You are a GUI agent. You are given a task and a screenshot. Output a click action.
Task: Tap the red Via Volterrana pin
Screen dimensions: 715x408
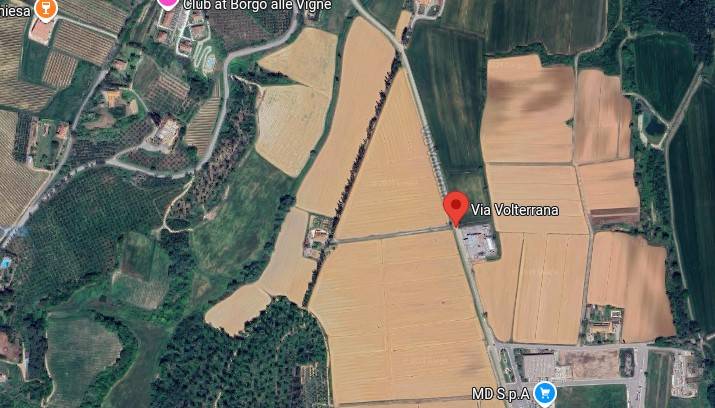coord(456,207)
